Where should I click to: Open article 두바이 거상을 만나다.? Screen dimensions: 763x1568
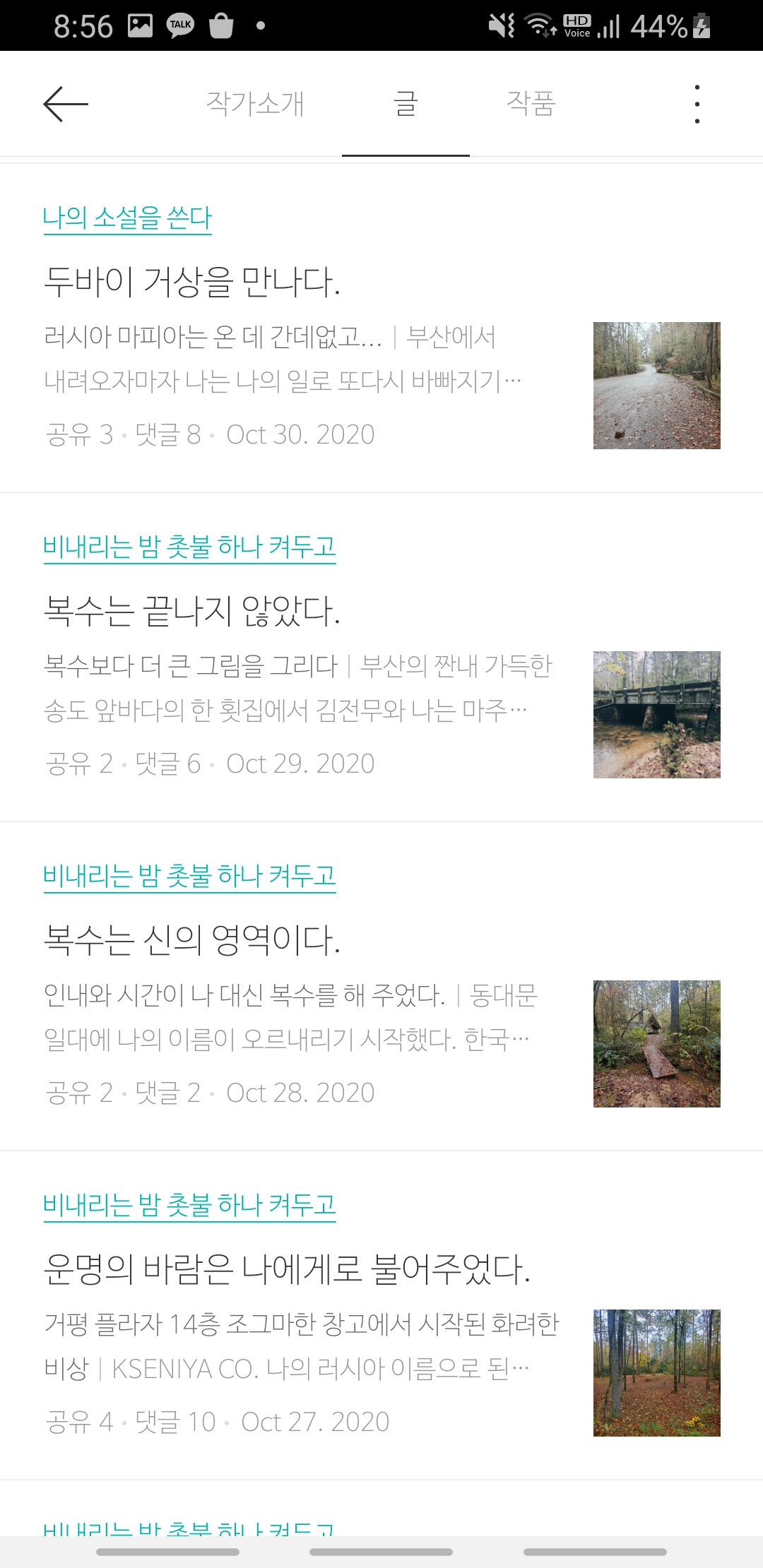coord(192,281)
